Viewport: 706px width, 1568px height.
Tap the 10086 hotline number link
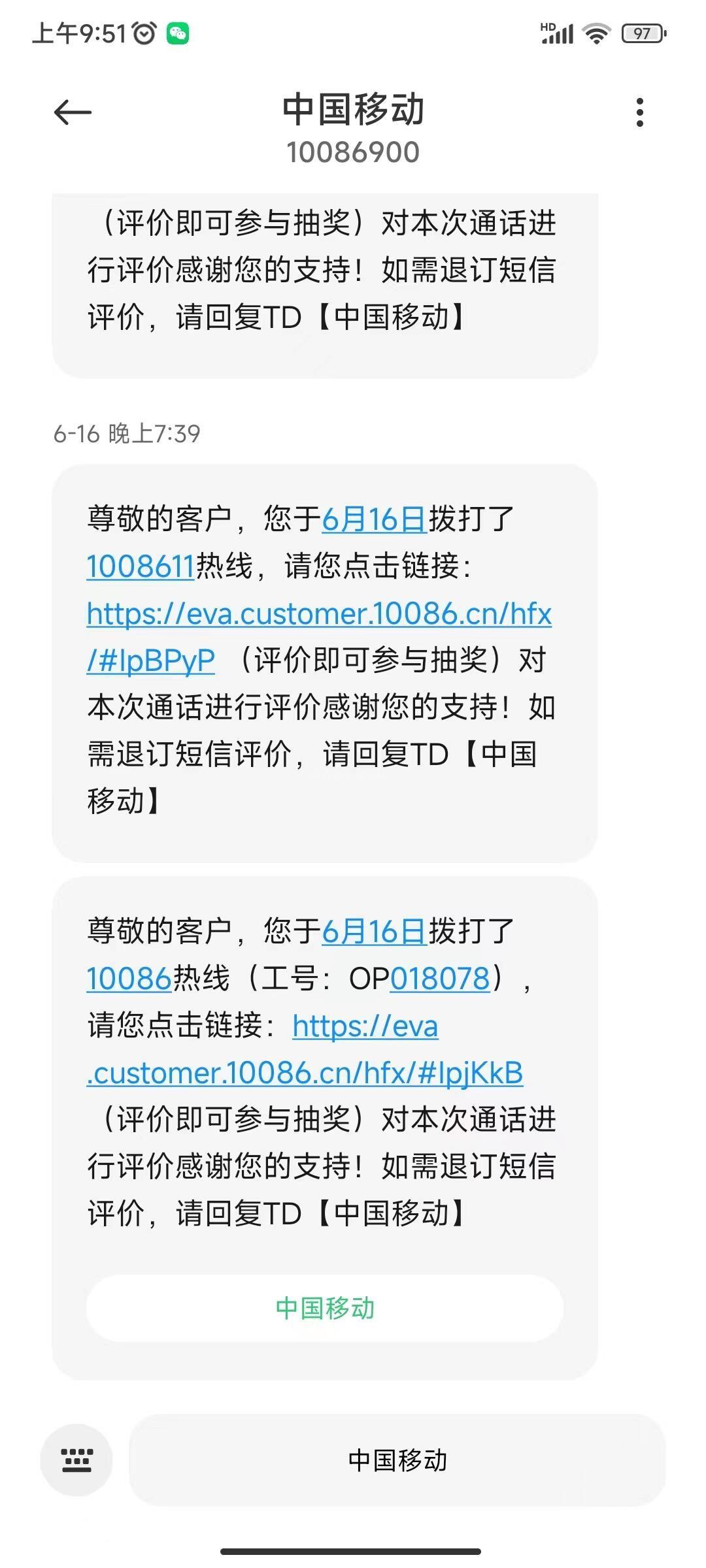[x=129, y=979]
